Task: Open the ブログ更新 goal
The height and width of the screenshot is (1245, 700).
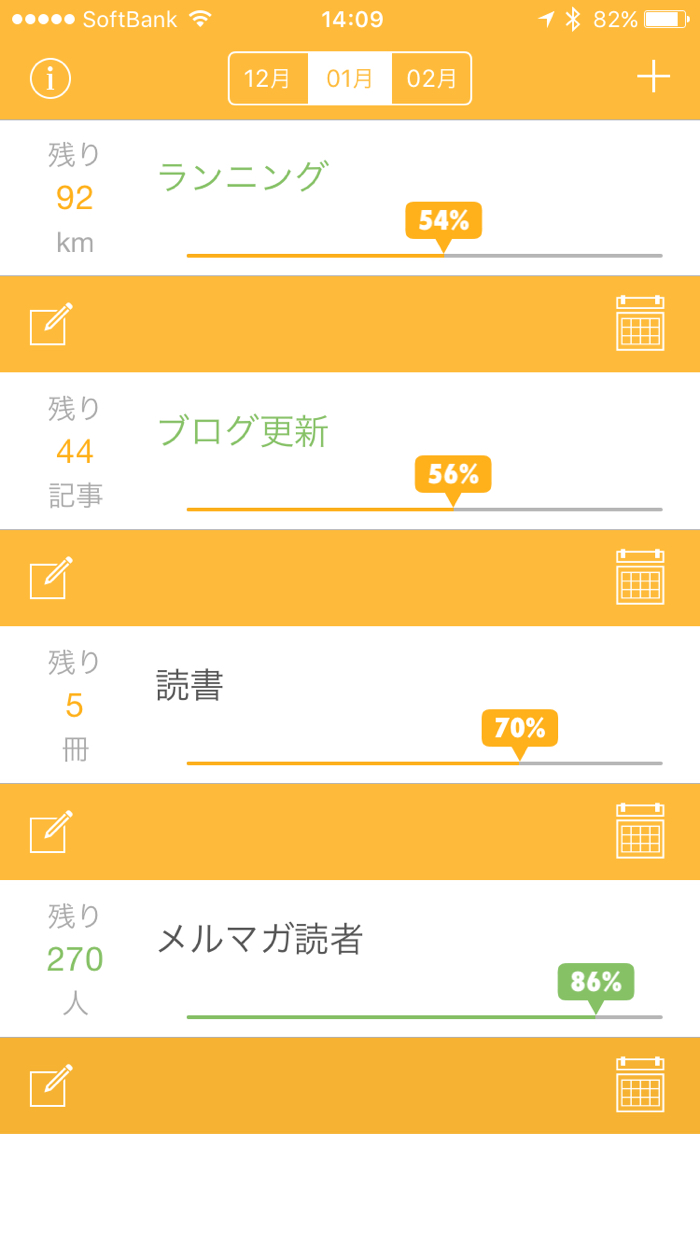Action: 243,431
